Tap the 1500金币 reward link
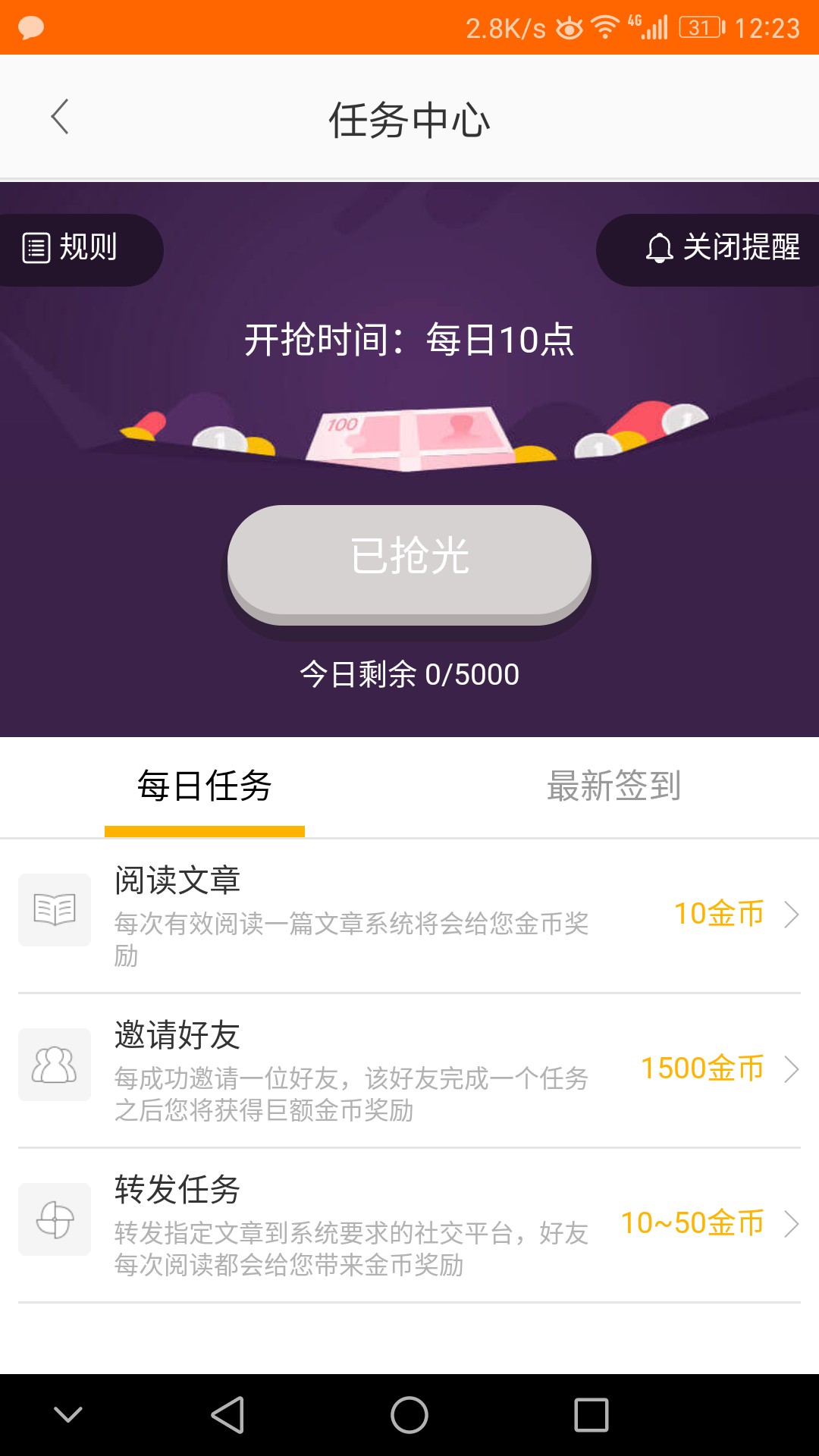Image resolution: width=819 pixels, height=1456 pixels. [702, 1069]
